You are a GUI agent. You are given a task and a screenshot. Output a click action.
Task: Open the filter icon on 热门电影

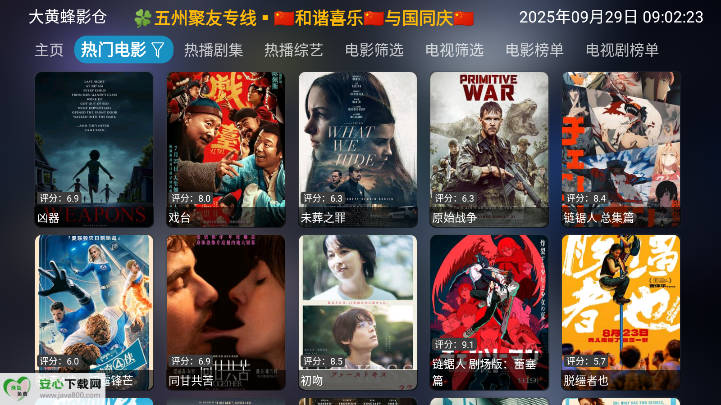click(158, 50)
